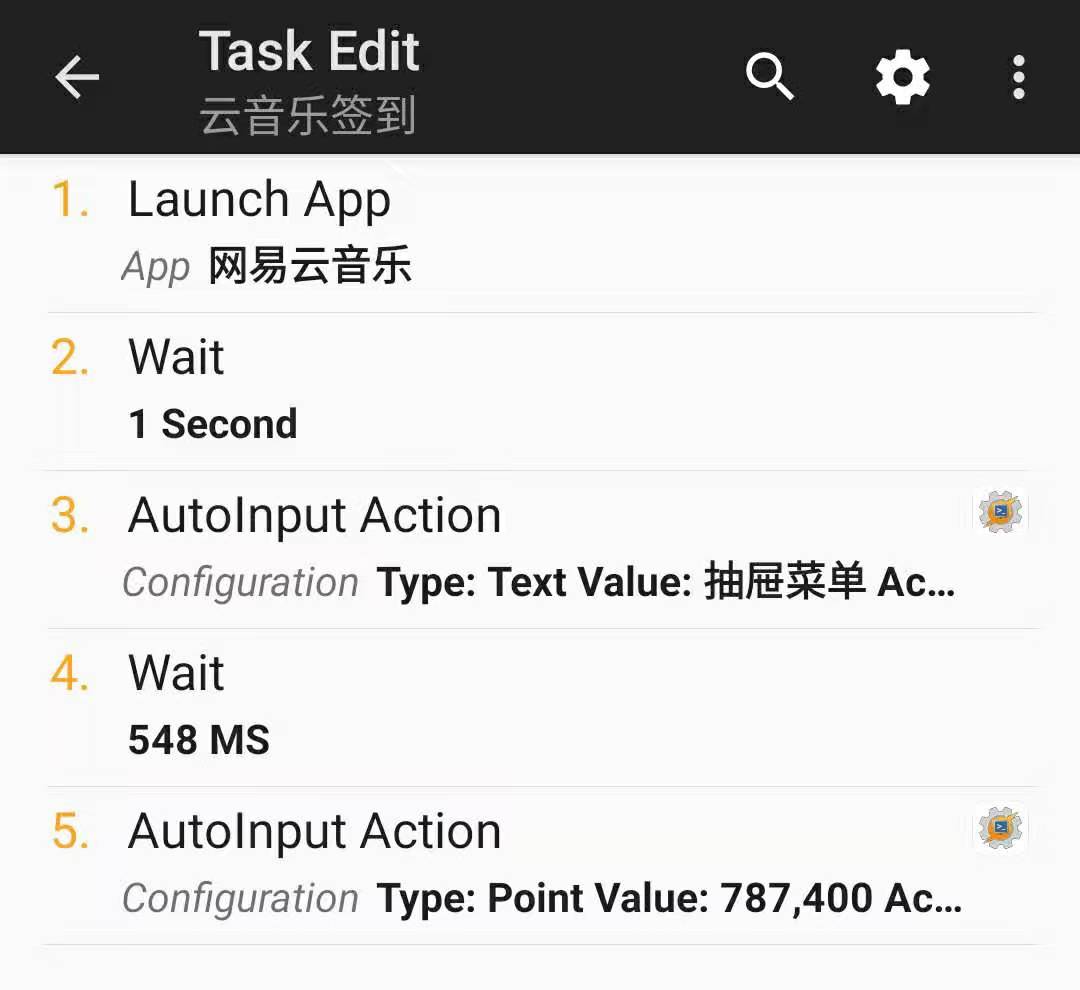Go back from Task Edit

pyautogui.click(x=77, y=77)
